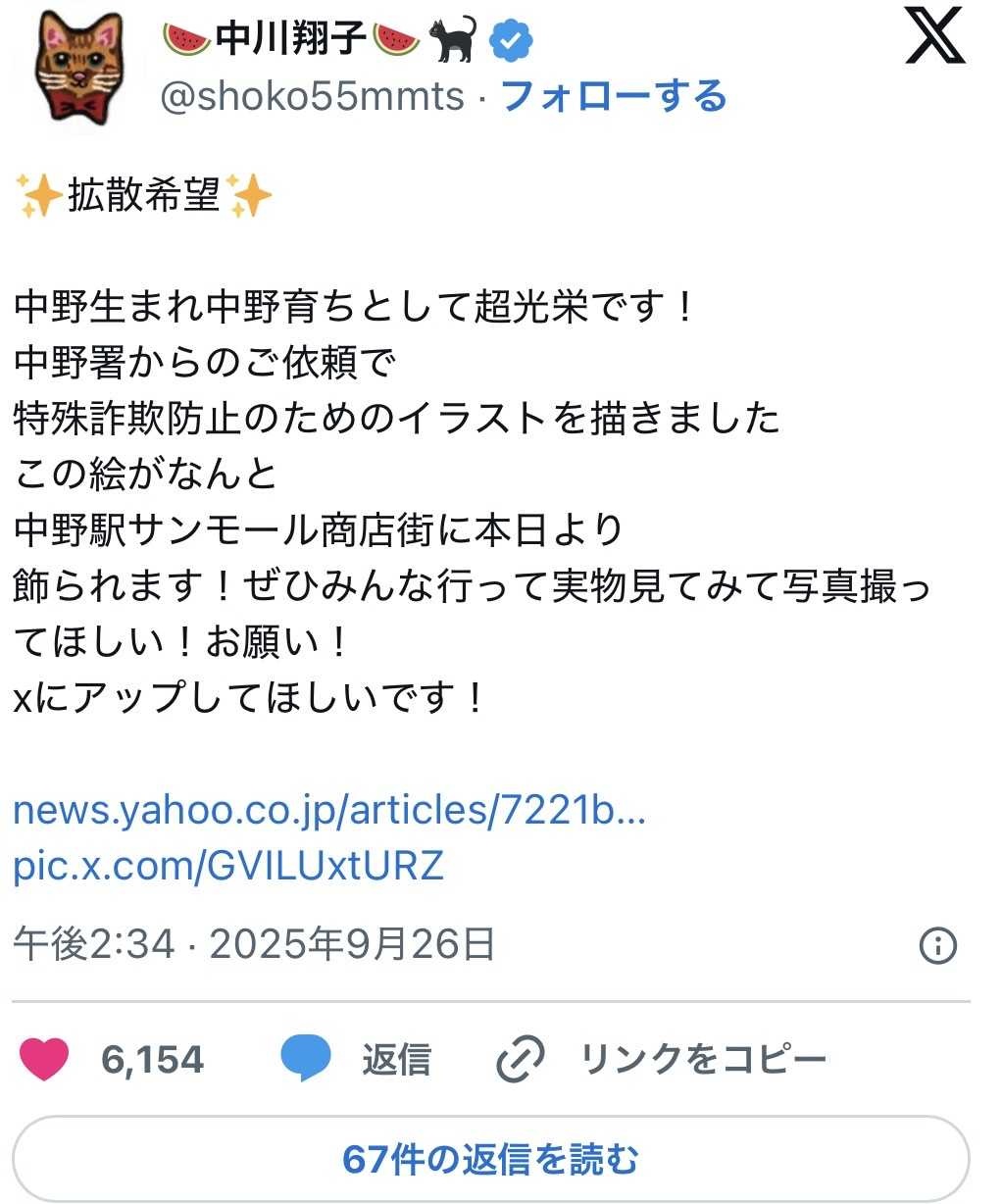Image resolution: width=1002 pixels, height=1204 pixels.
Task: Like this post with the heart
Action: point(45,1060)
